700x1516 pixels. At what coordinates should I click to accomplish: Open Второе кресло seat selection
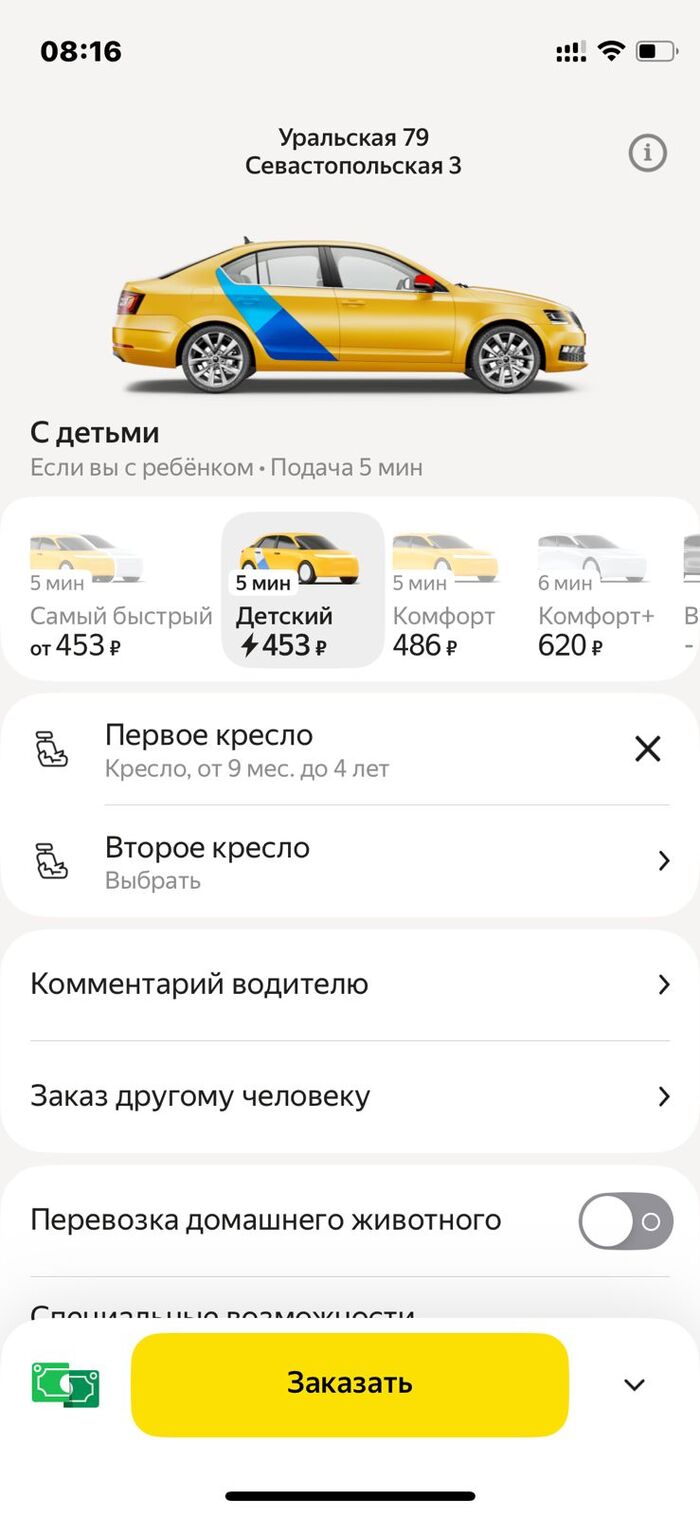350,861
